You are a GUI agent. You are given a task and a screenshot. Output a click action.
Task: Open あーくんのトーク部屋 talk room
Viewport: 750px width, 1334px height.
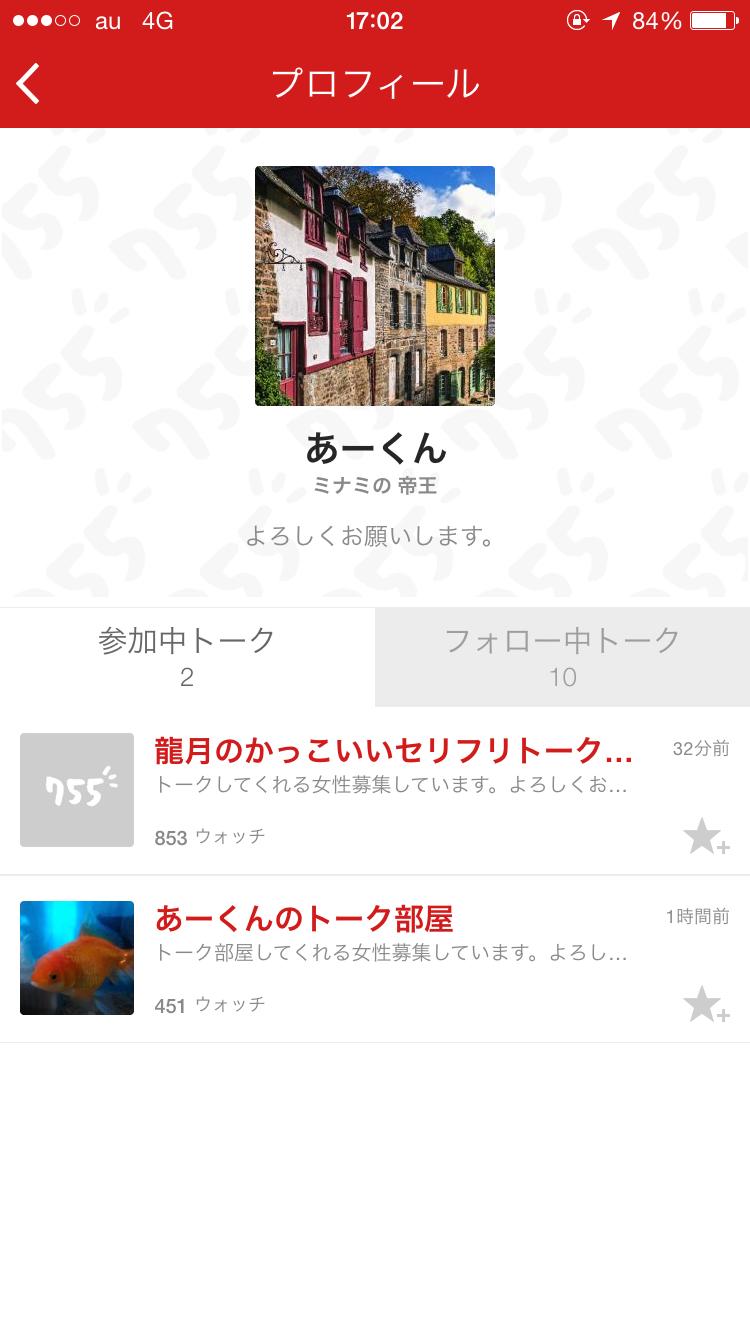click(x=375, y=959)
